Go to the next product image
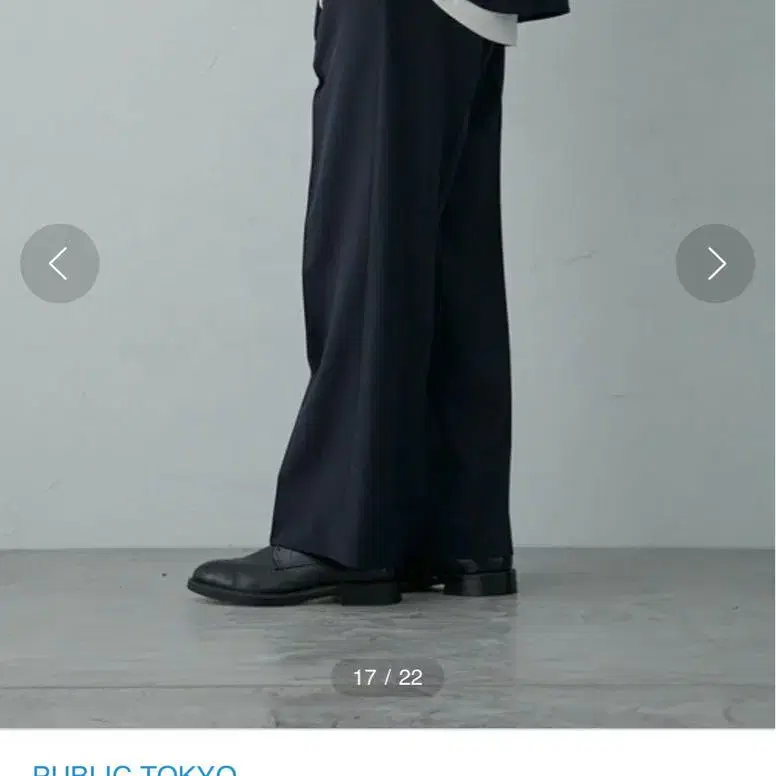 [x=716, y=263]
